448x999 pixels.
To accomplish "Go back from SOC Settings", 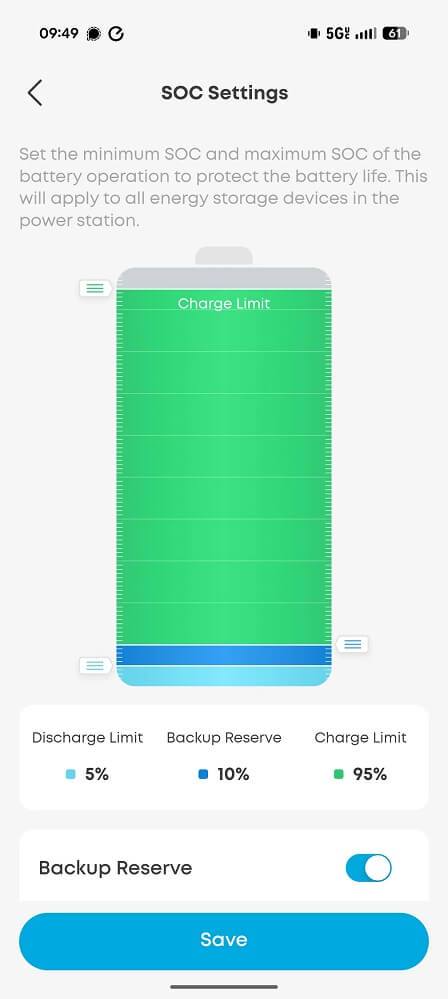I will tap(35, 93).
